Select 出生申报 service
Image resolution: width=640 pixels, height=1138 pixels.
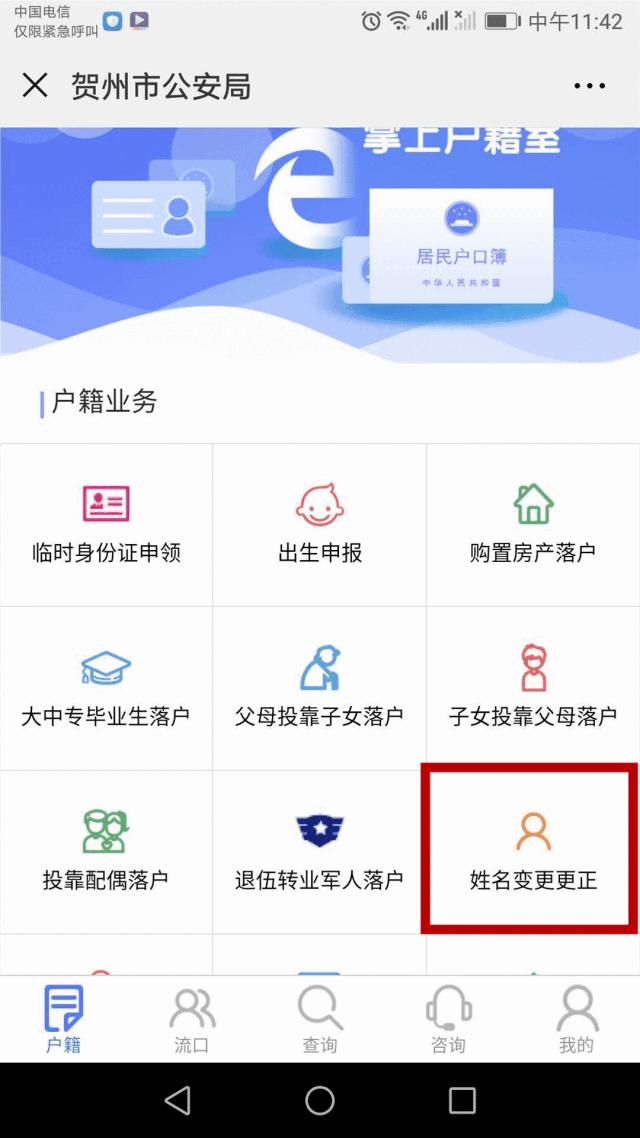320,524
